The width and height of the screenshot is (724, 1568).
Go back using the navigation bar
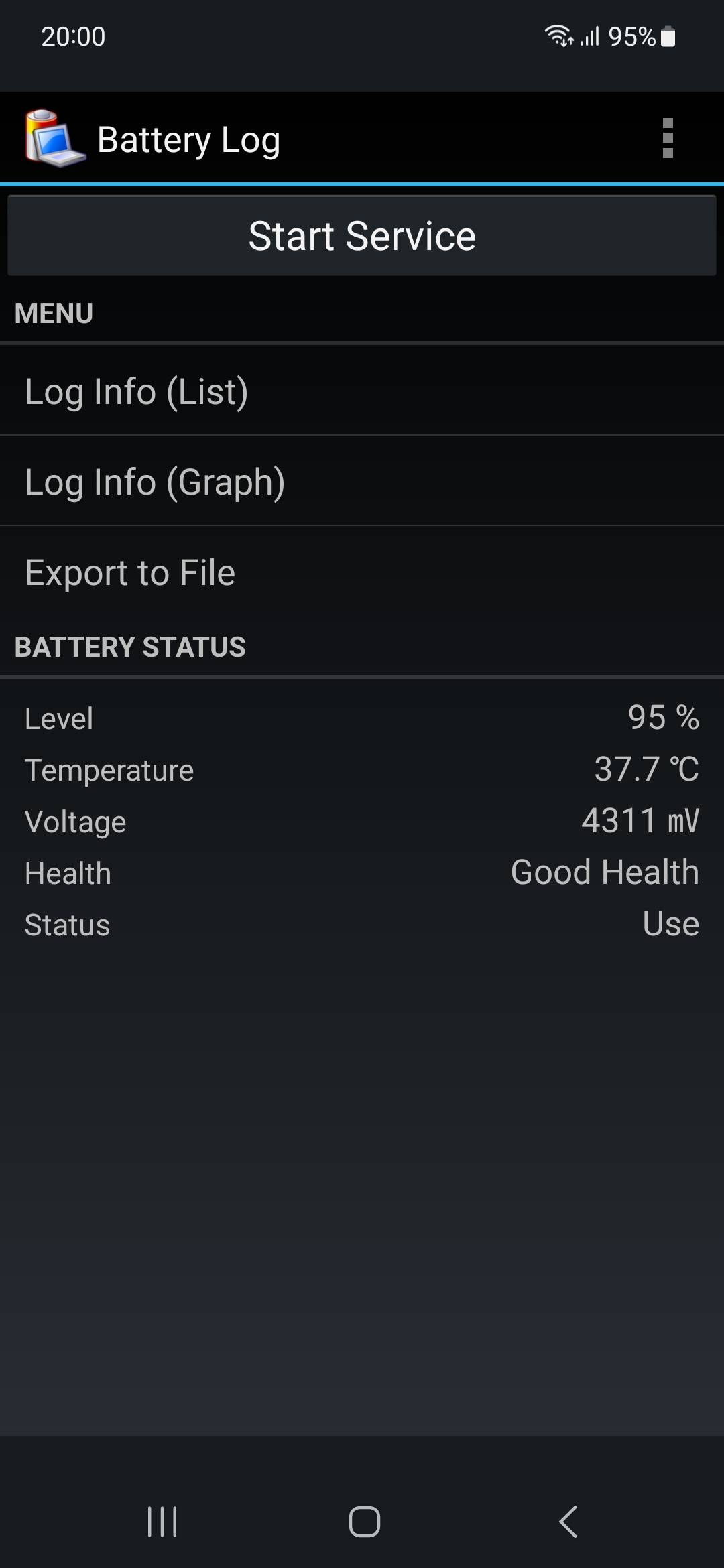(x=568, y=1521)
